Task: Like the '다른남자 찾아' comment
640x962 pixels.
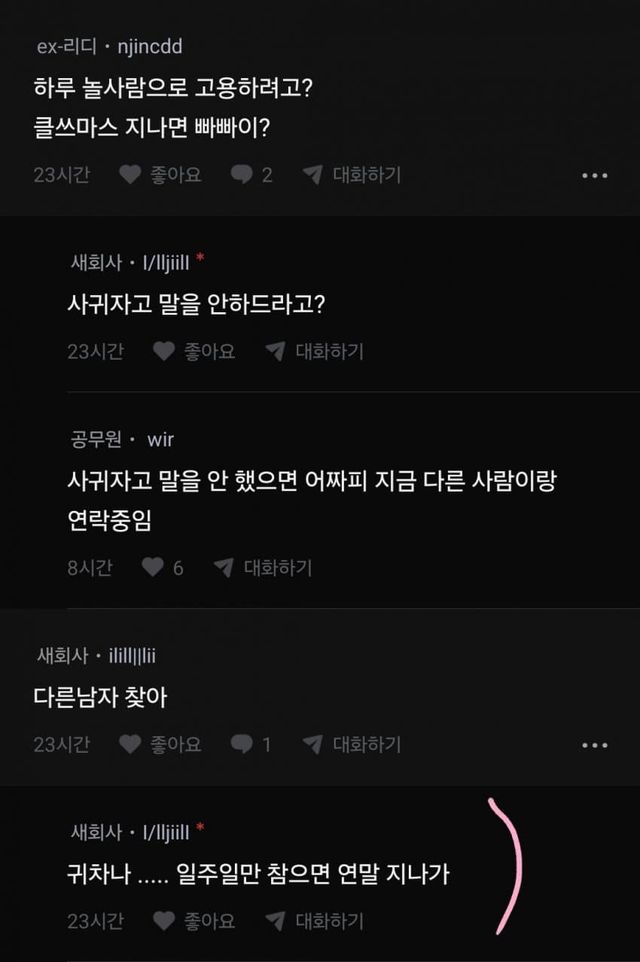Action: tap(159, 744)
